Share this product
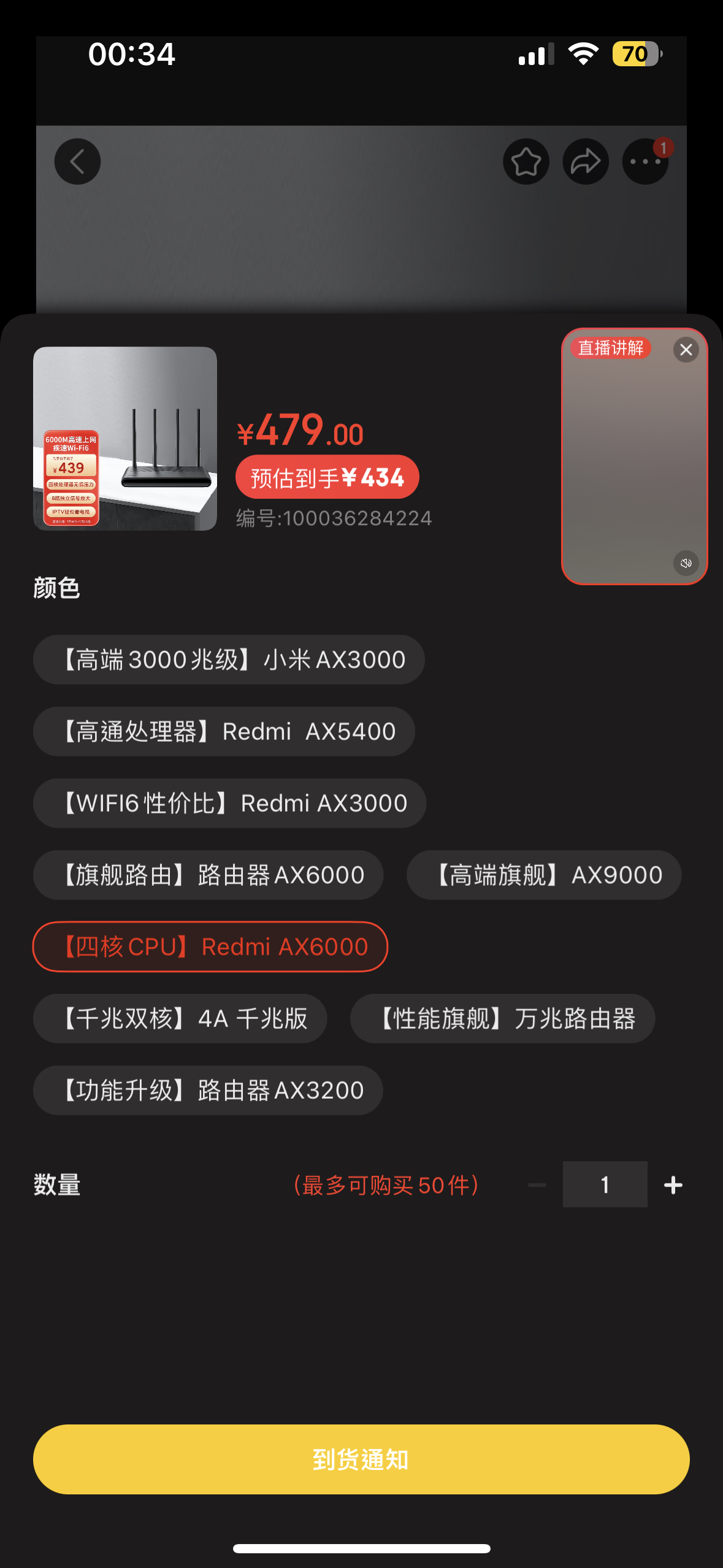 [586, 162]
